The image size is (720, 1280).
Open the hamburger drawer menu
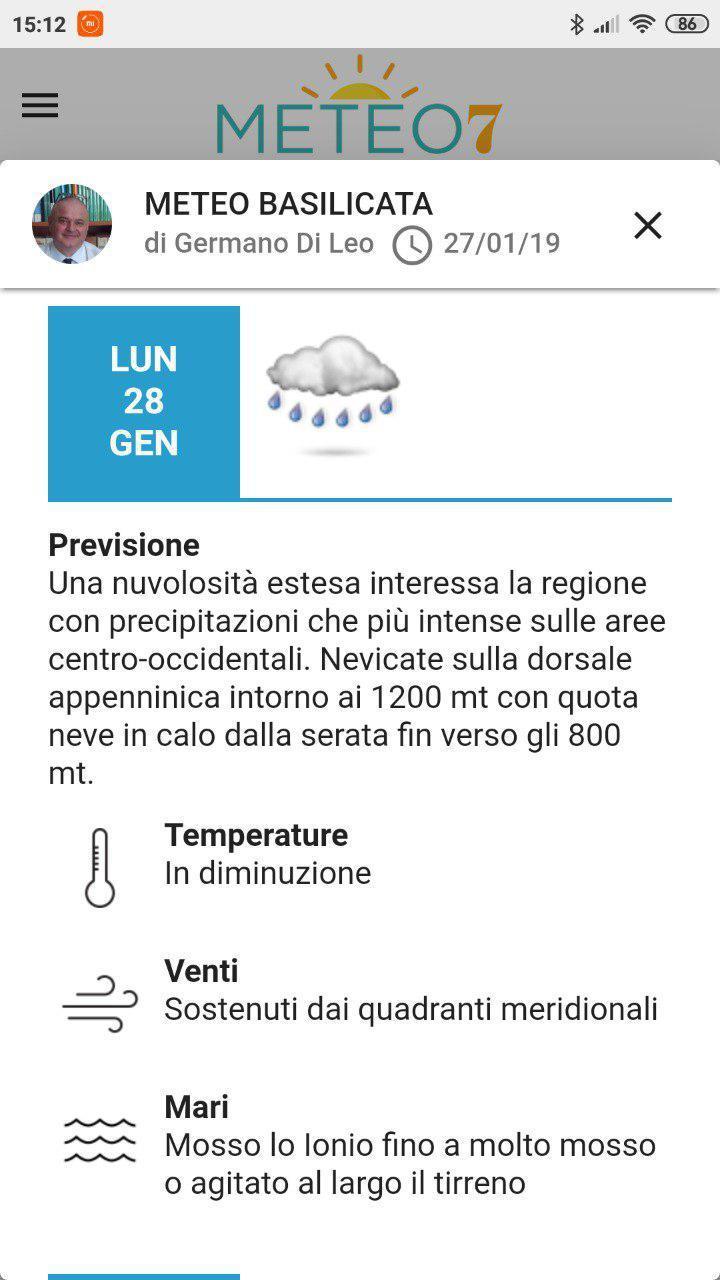tap(40, 106)
